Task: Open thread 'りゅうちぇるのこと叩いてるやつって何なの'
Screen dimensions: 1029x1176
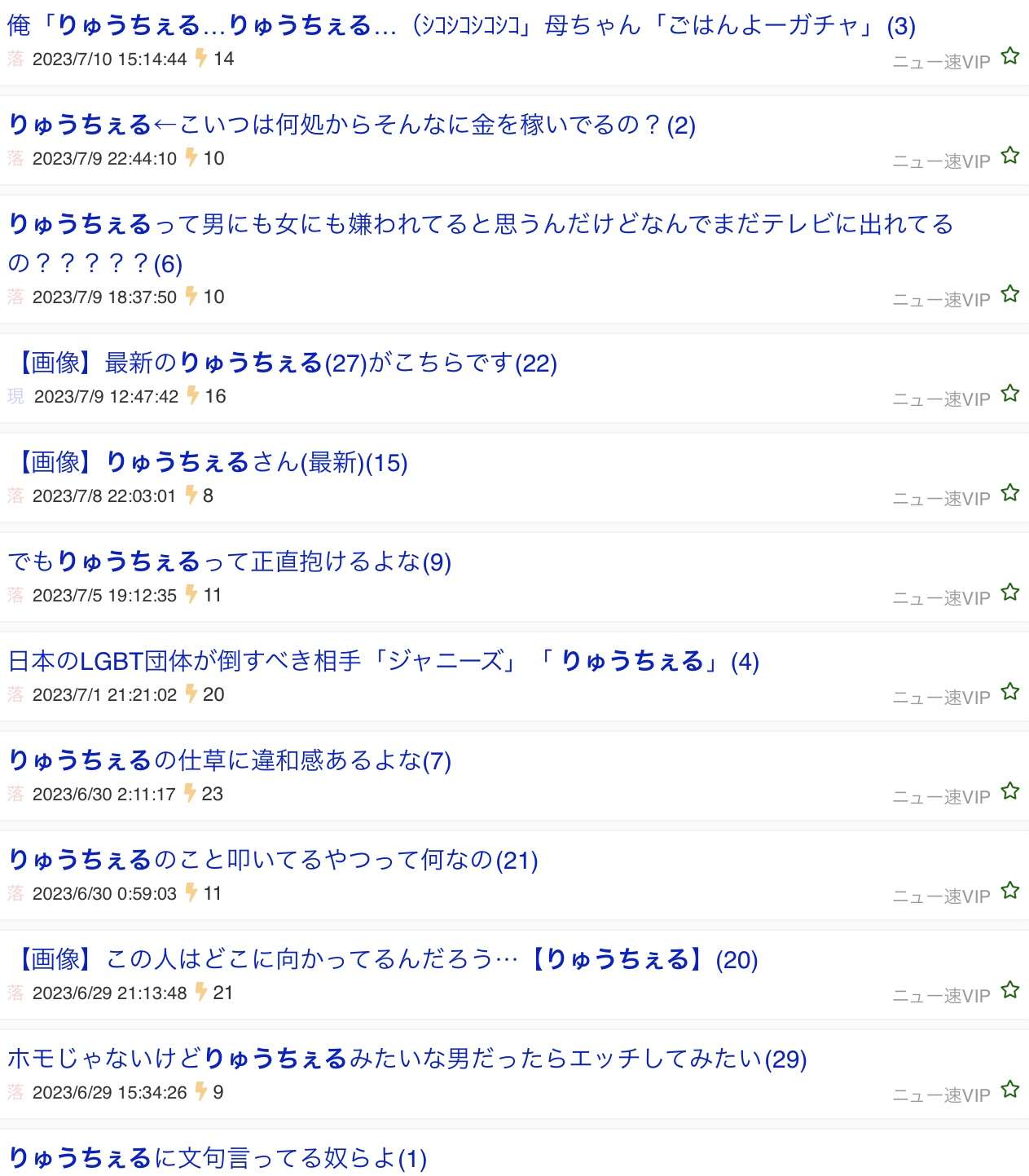Action: coord(272,860)
